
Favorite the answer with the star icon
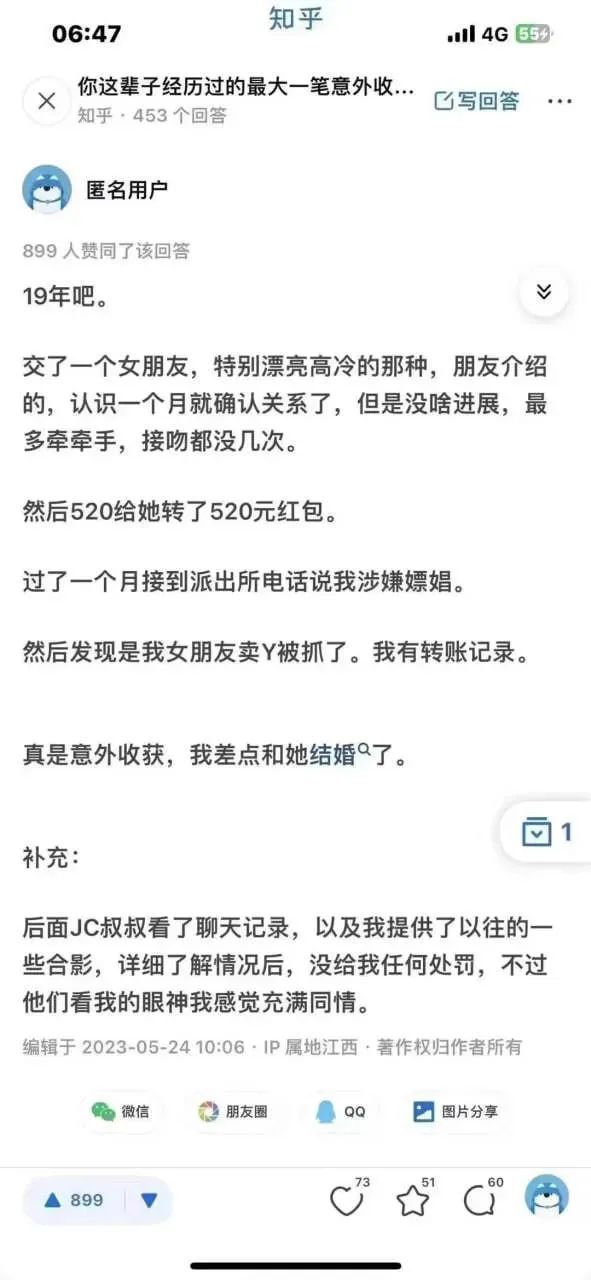415,1199
